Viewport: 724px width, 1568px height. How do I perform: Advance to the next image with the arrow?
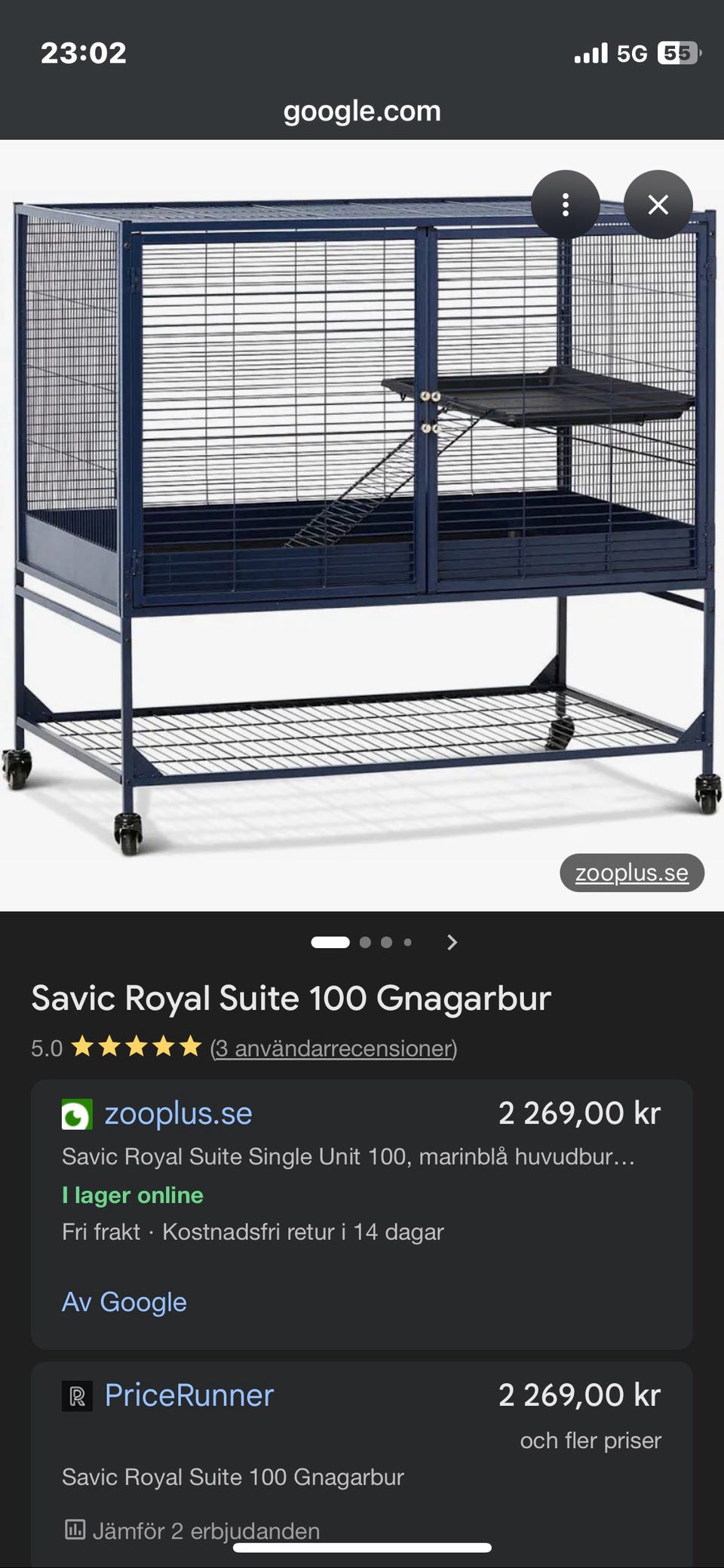[x=452, y=942]
